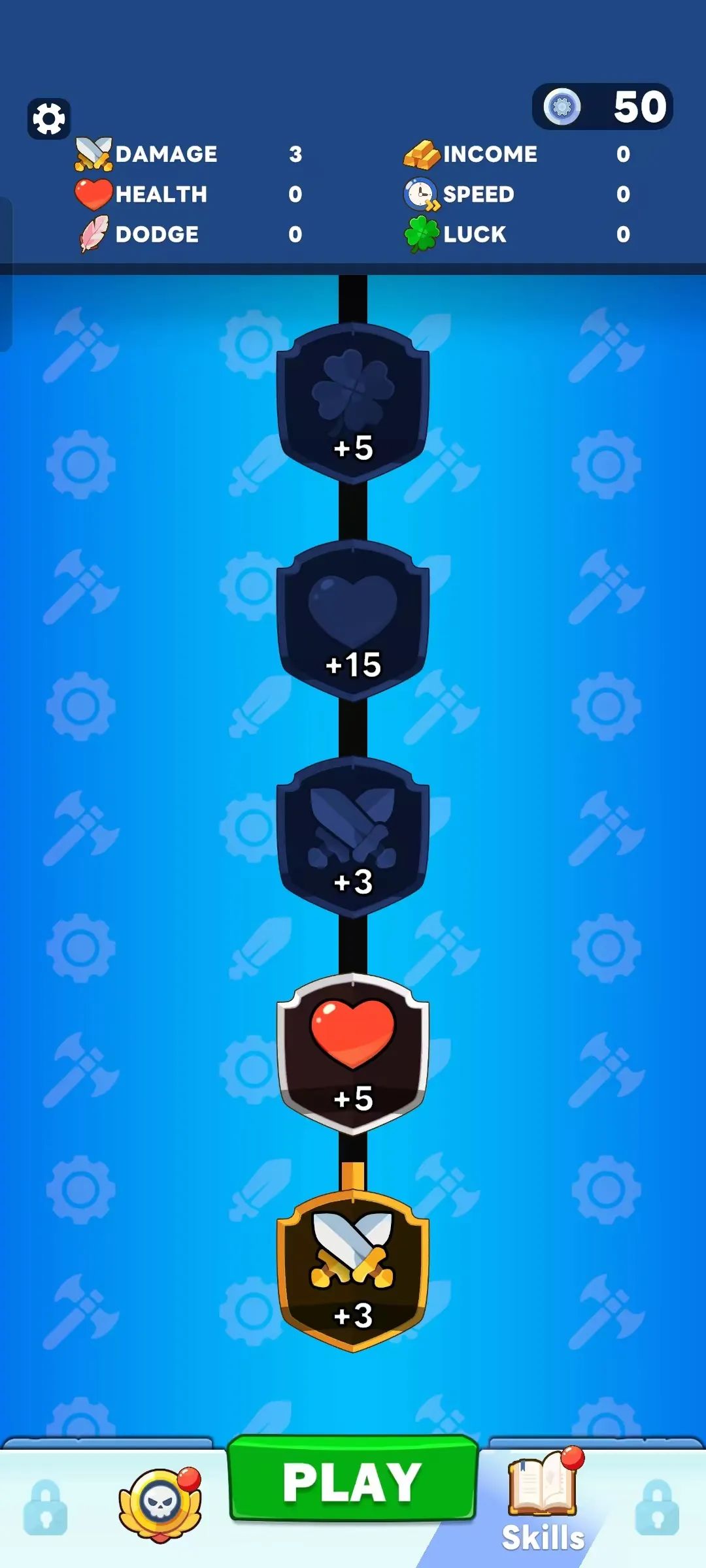Select the gold crossed swords +3 skill node

(x=353, y=1270)
